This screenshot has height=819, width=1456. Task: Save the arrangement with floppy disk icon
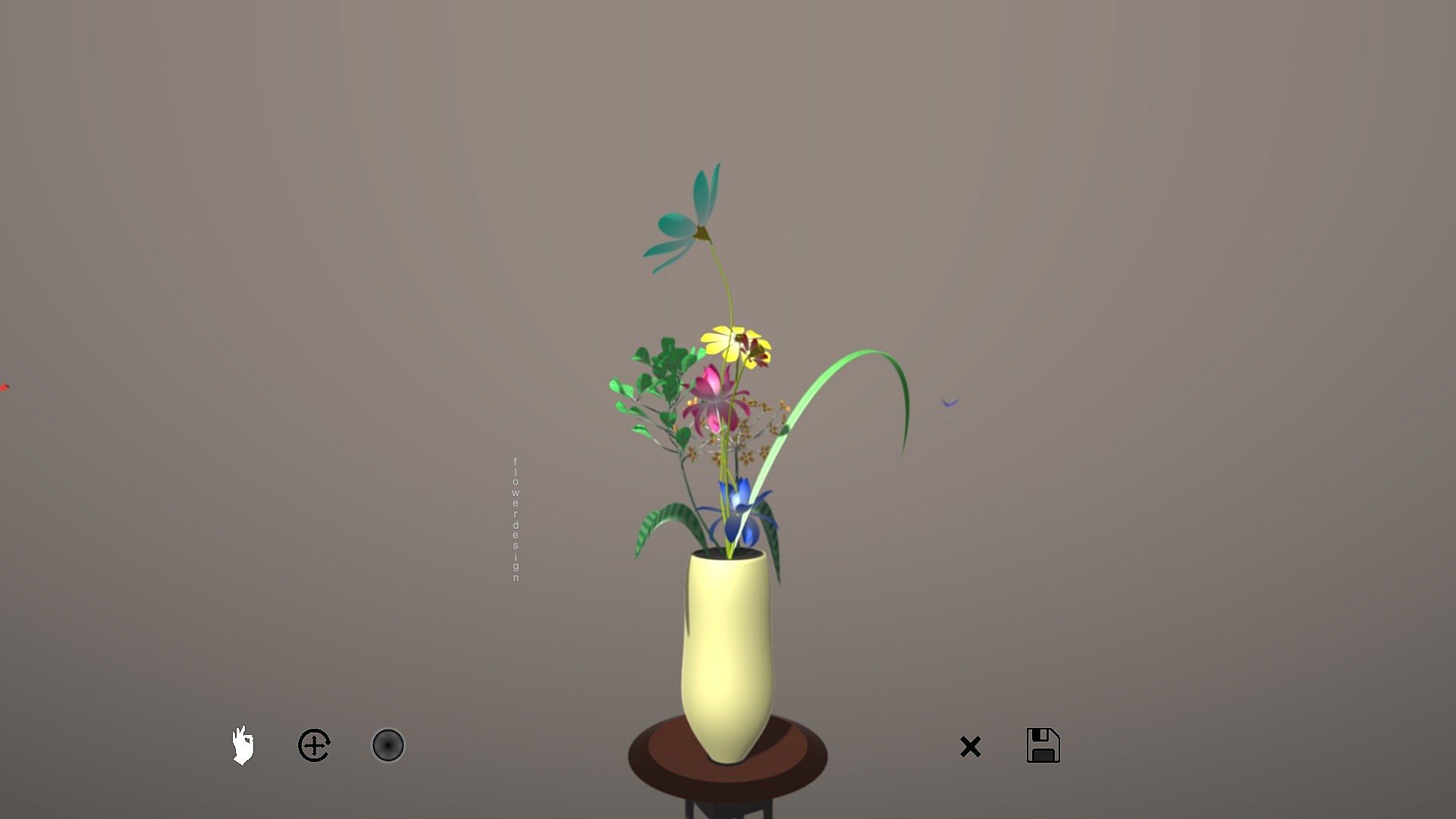pyautogui.click(x=1043, y=745)
